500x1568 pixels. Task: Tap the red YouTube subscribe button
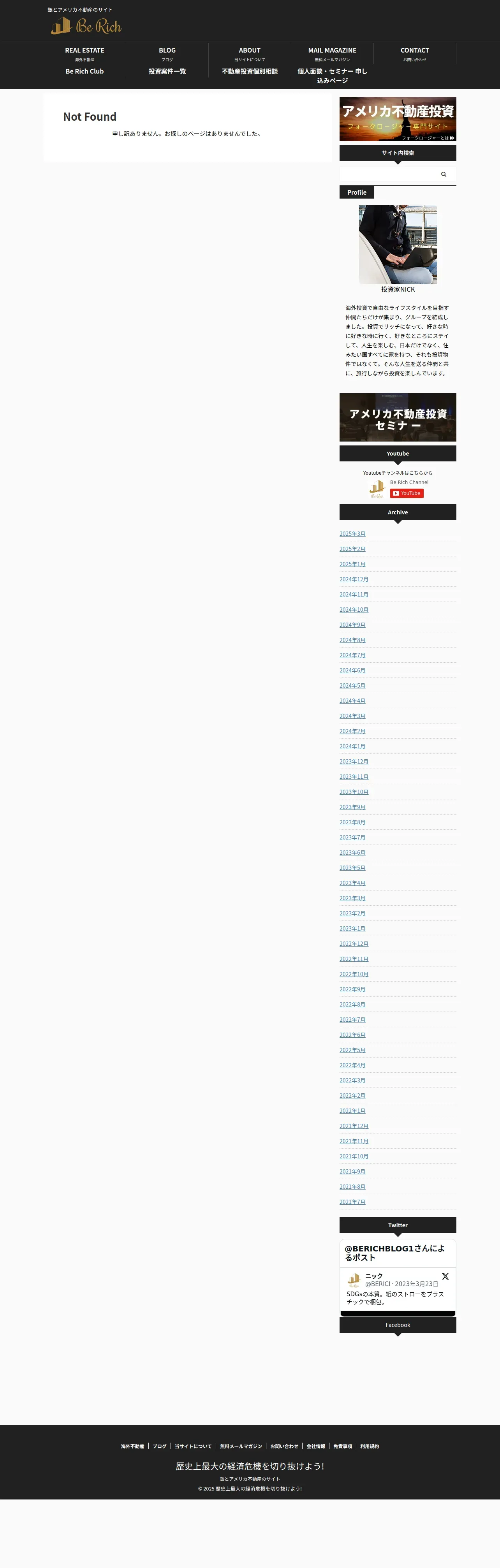(x=407, y=494)
